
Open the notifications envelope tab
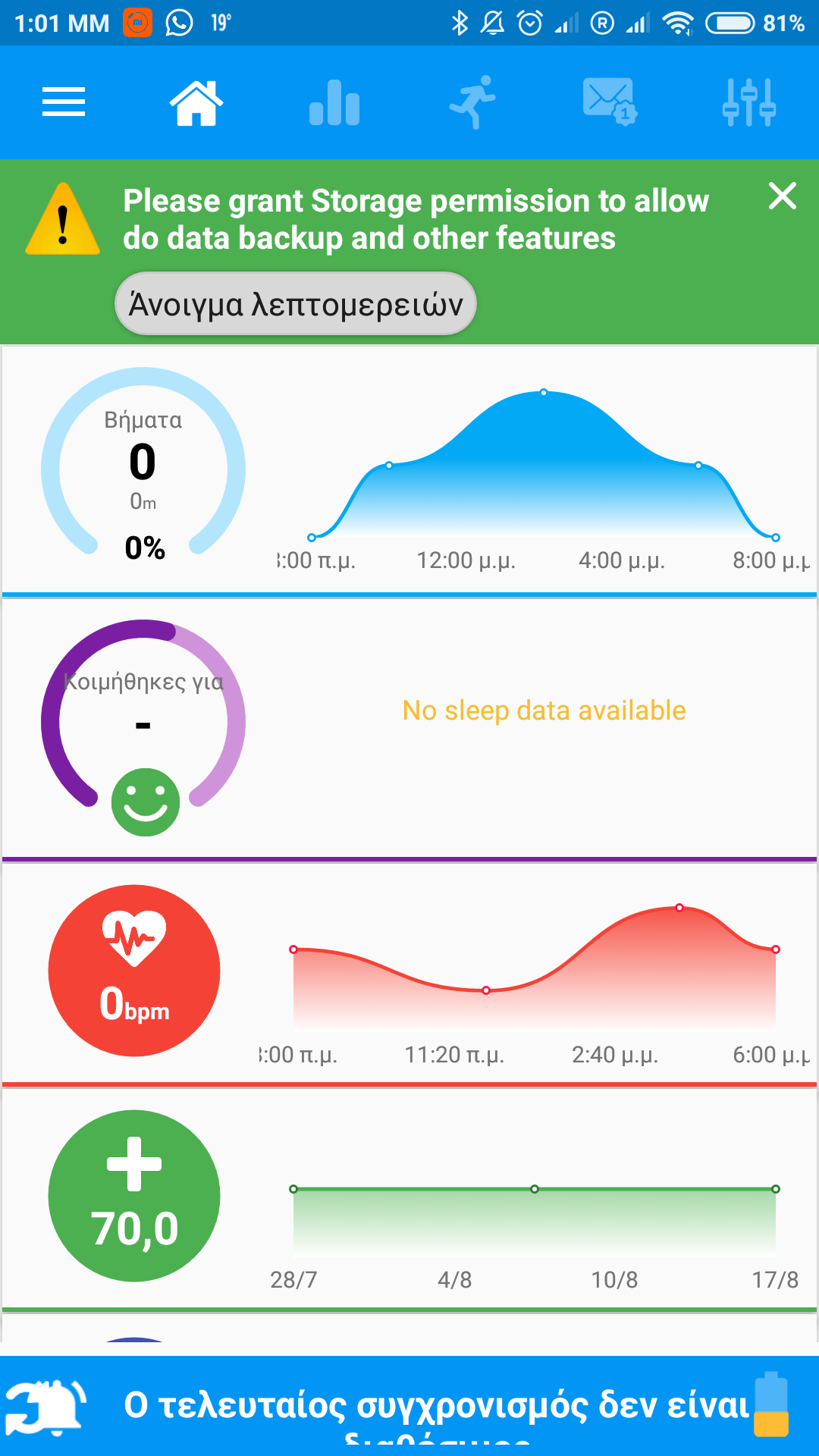pos(610,102)
